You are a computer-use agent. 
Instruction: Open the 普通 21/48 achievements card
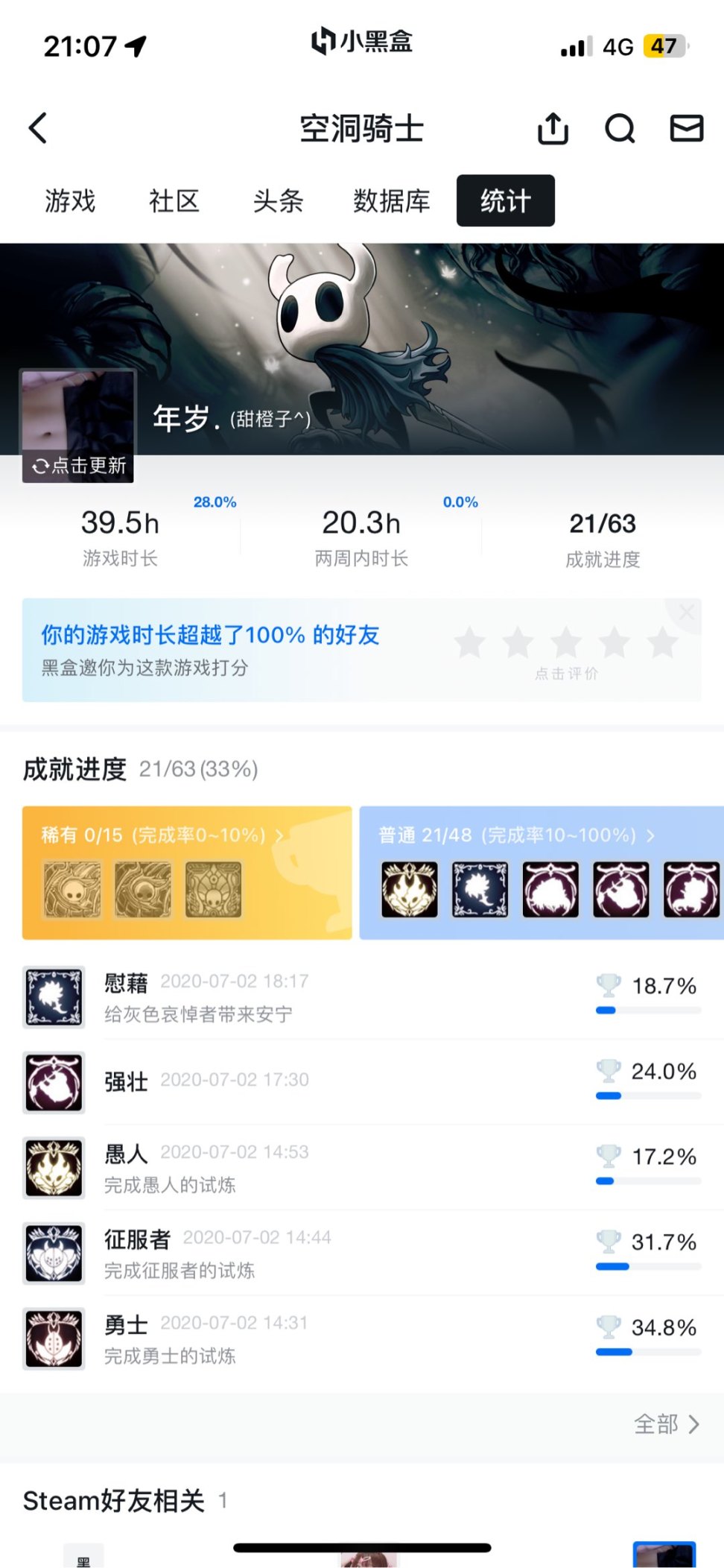[542, 872]
